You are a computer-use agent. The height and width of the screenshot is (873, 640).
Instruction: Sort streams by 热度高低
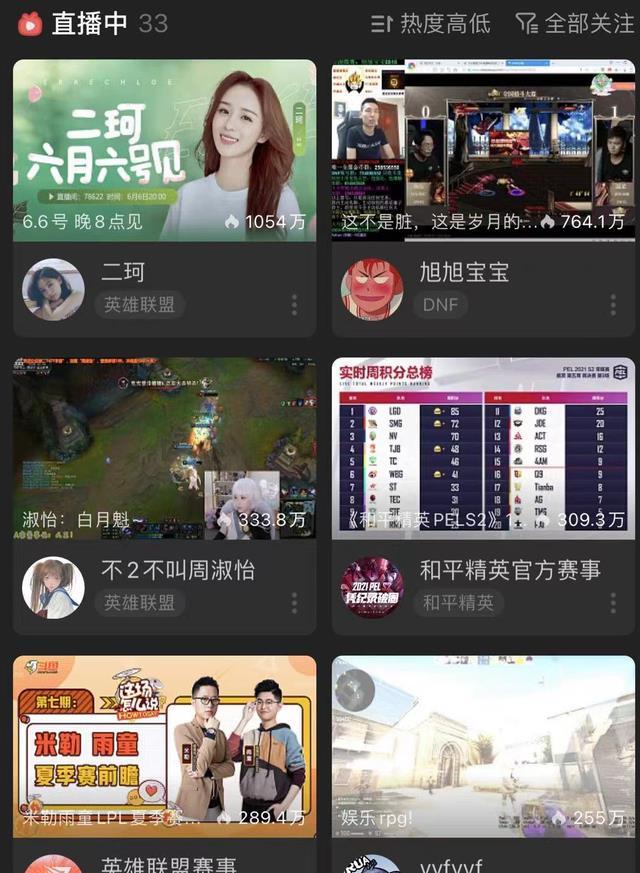[x=431, y=23]
